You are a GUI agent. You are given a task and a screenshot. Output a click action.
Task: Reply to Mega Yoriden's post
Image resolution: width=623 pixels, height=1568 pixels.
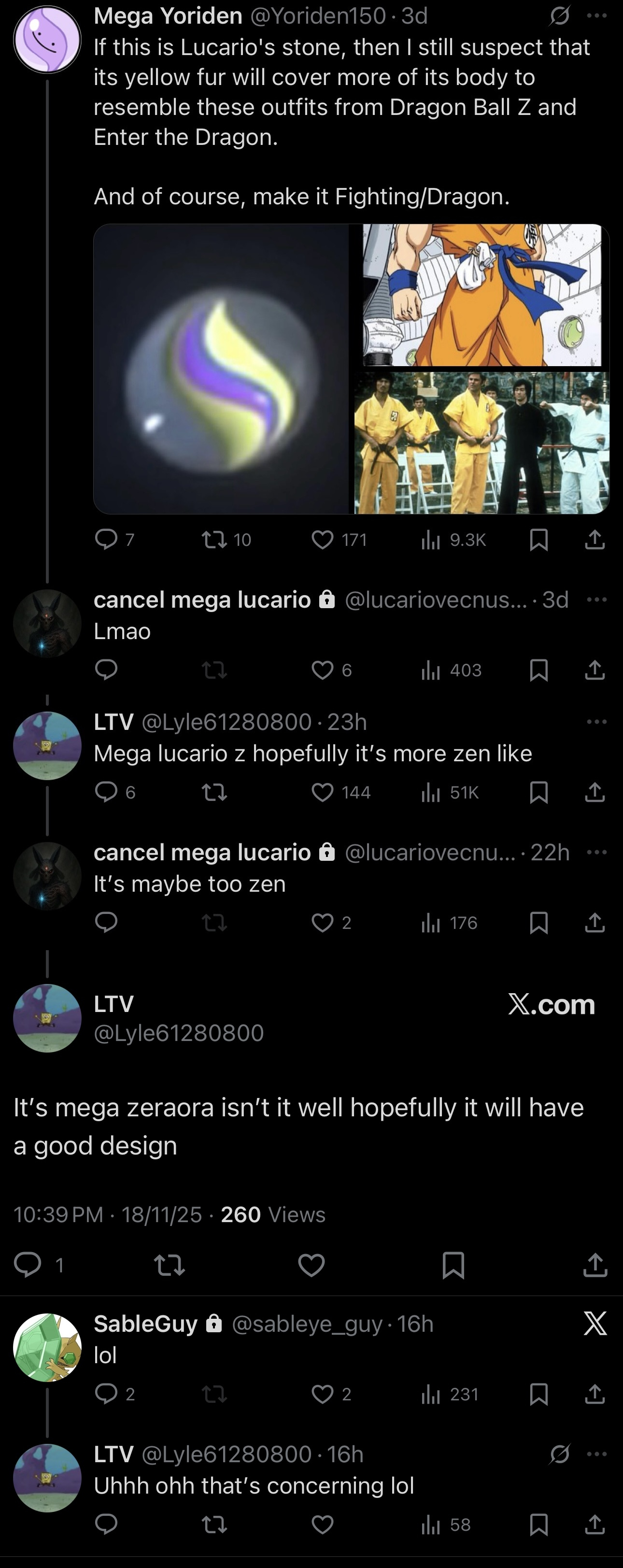pyautogui.click(x=107, y=539)
